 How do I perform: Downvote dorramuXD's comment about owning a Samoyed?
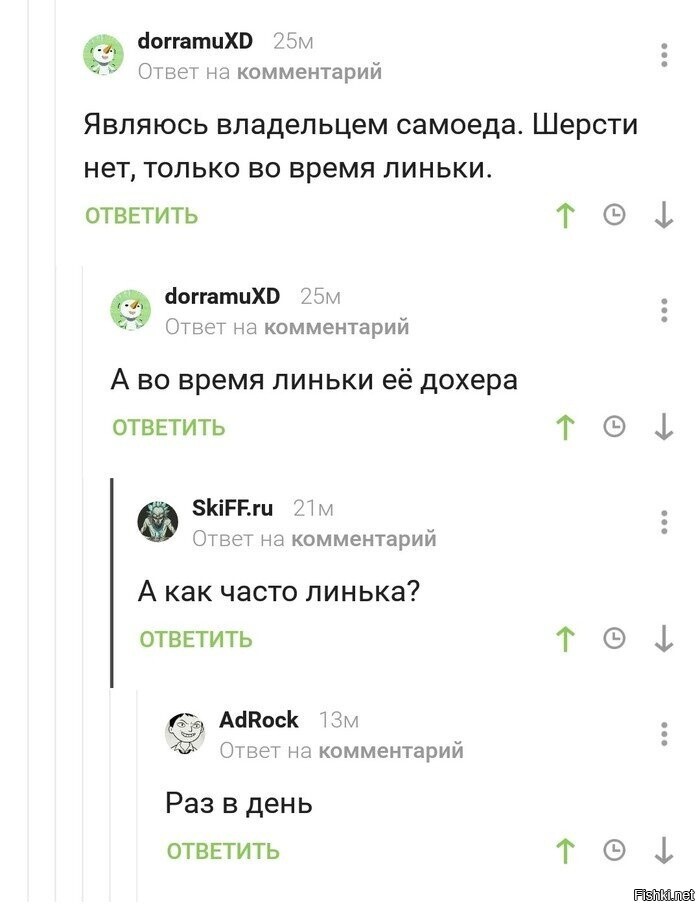663,215
